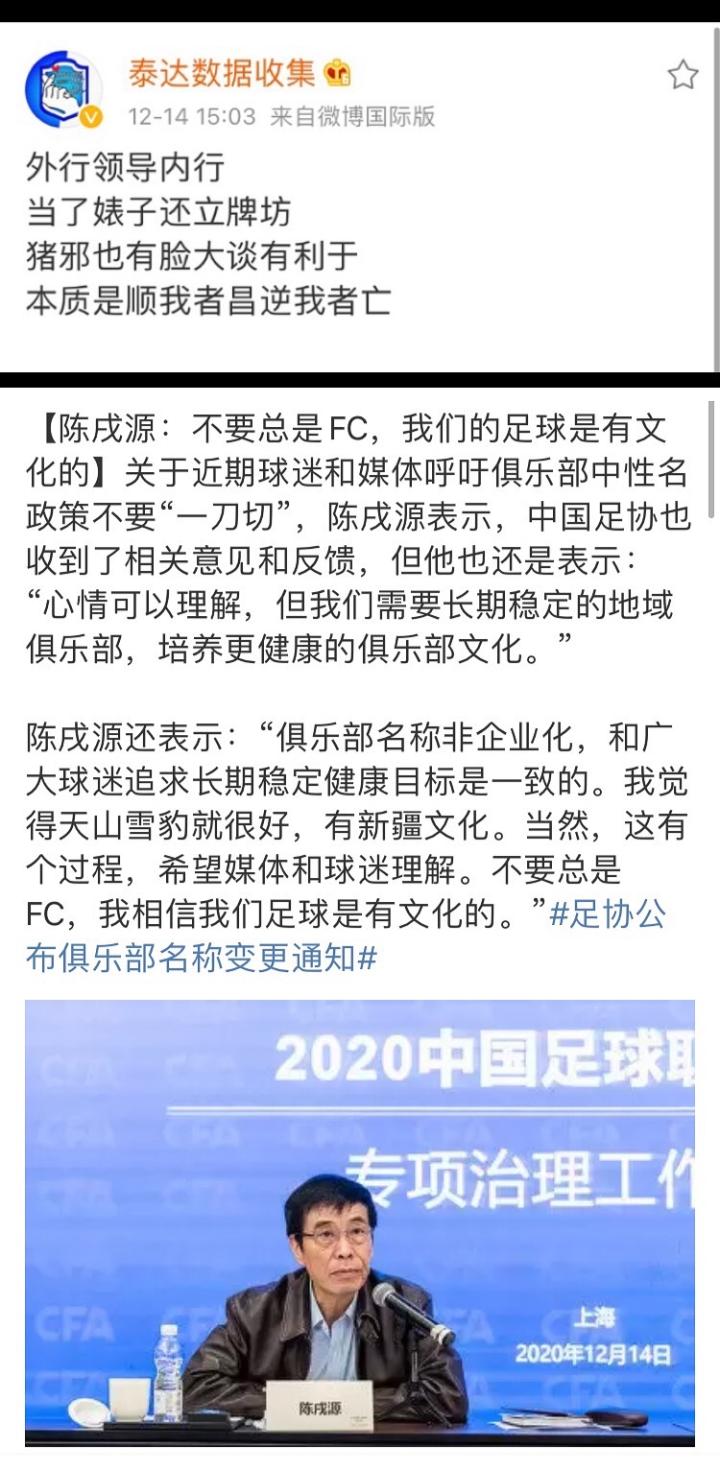
Task: Open 泰达数据收集's profile avatar
Action: coord(64,91)
